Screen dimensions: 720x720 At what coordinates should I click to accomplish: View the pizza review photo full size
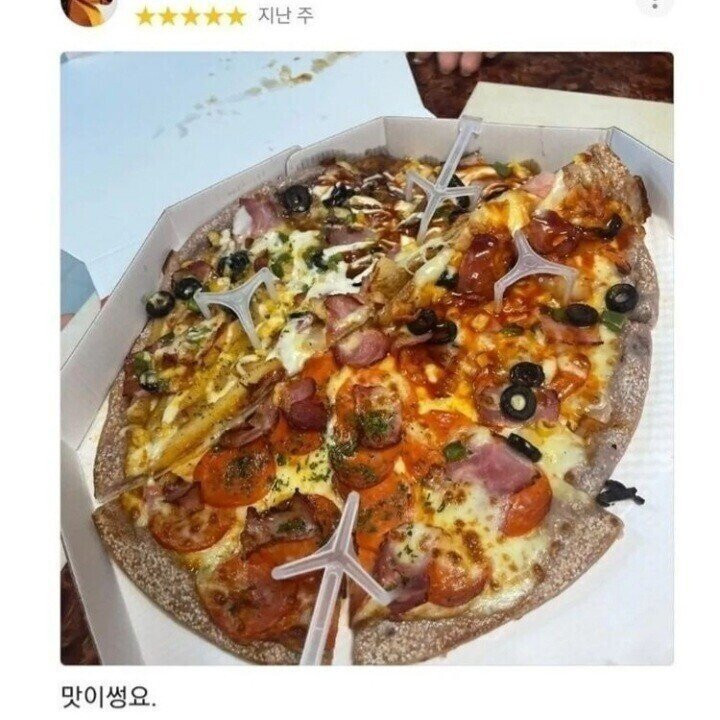pyautogui.click(x=366, y=358)
